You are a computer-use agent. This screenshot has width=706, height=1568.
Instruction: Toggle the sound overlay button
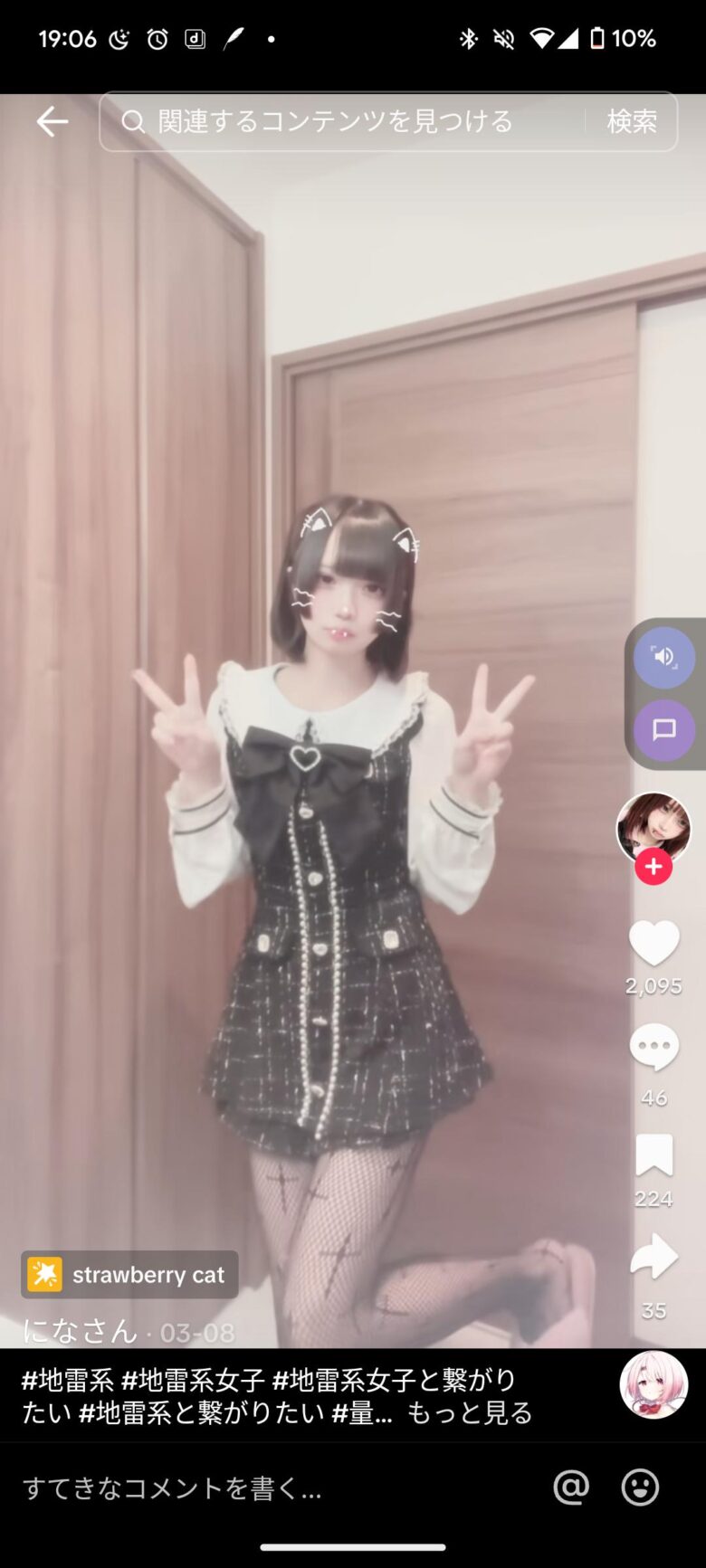coord(663,657)
